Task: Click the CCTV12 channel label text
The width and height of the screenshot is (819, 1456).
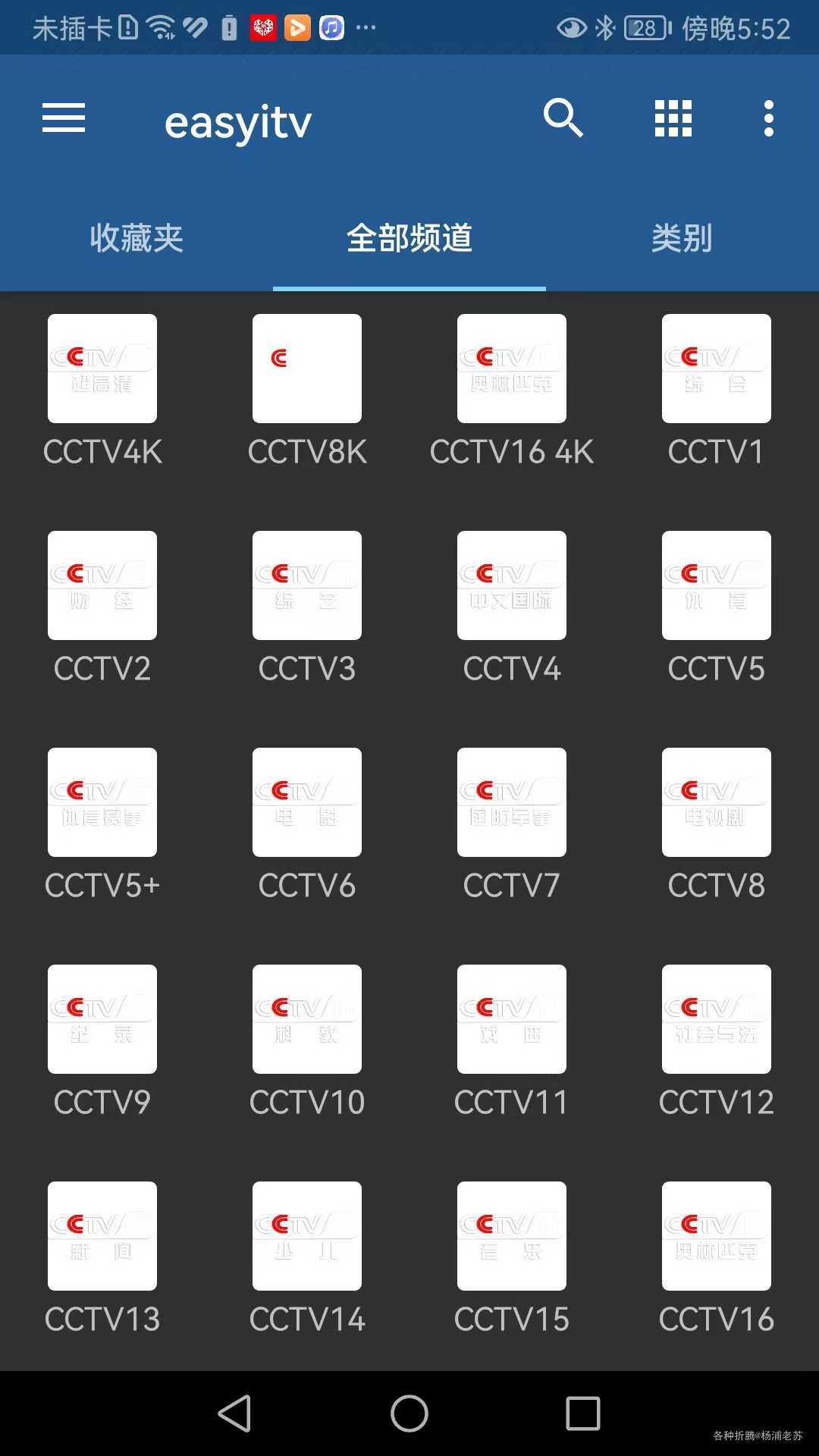Action: click(x=716, y=1102)
